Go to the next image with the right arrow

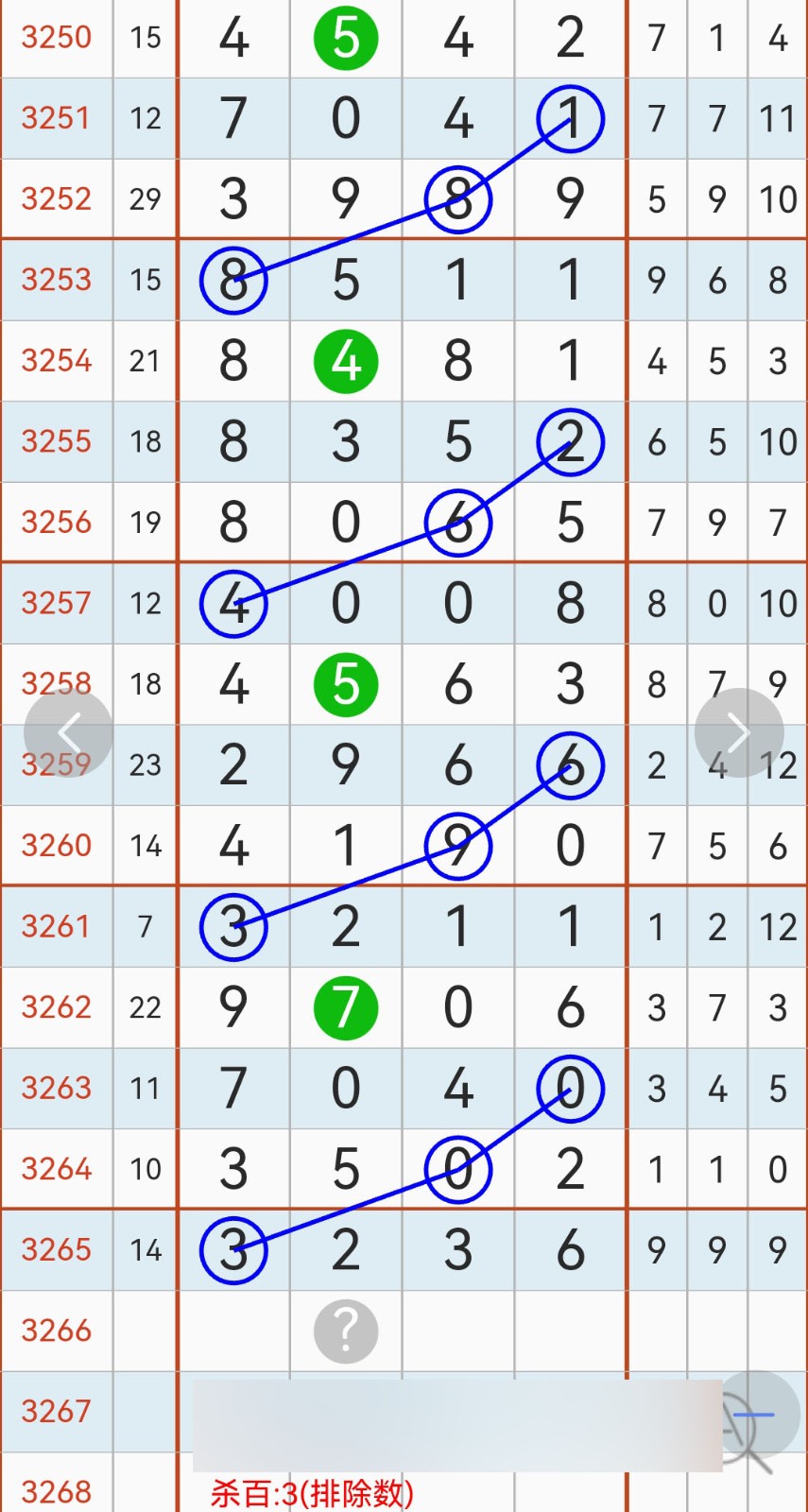pyautogui.click(x=739, y=732)
